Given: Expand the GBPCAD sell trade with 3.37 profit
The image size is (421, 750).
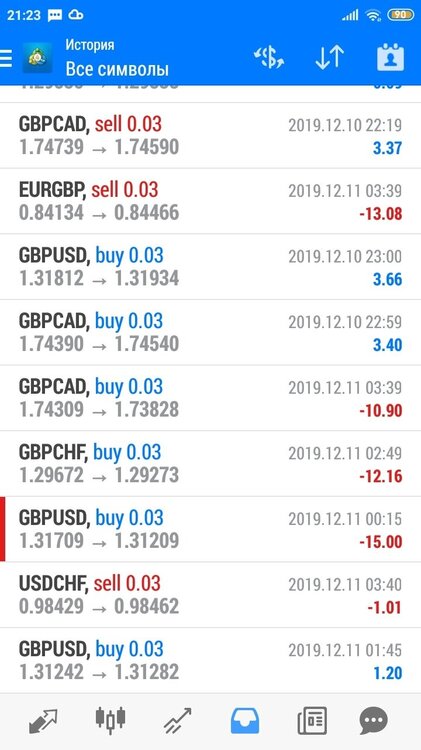Looking at the screenshot, I should [x=210, y=135].
